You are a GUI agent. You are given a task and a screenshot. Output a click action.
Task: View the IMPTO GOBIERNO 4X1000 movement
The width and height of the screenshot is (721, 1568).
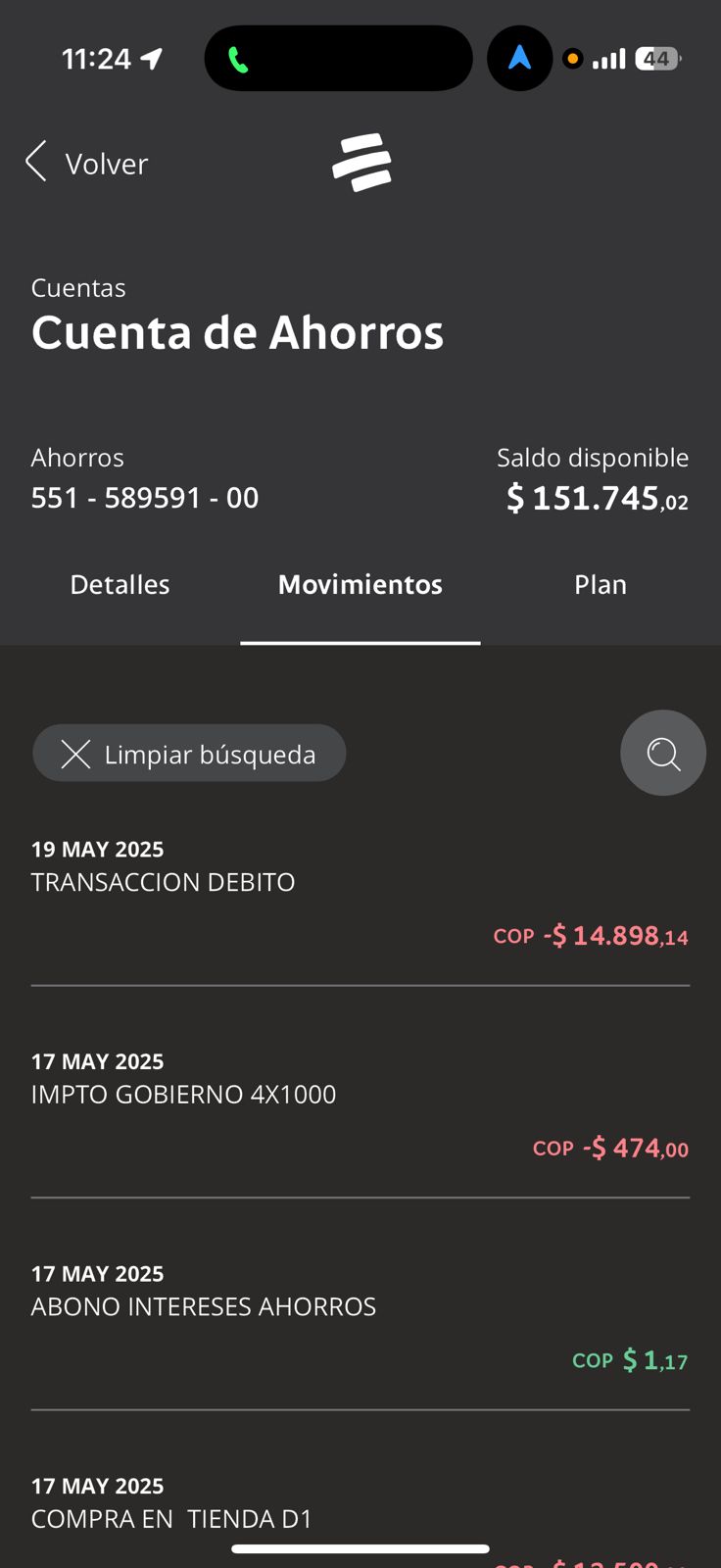coord(360,1104)
